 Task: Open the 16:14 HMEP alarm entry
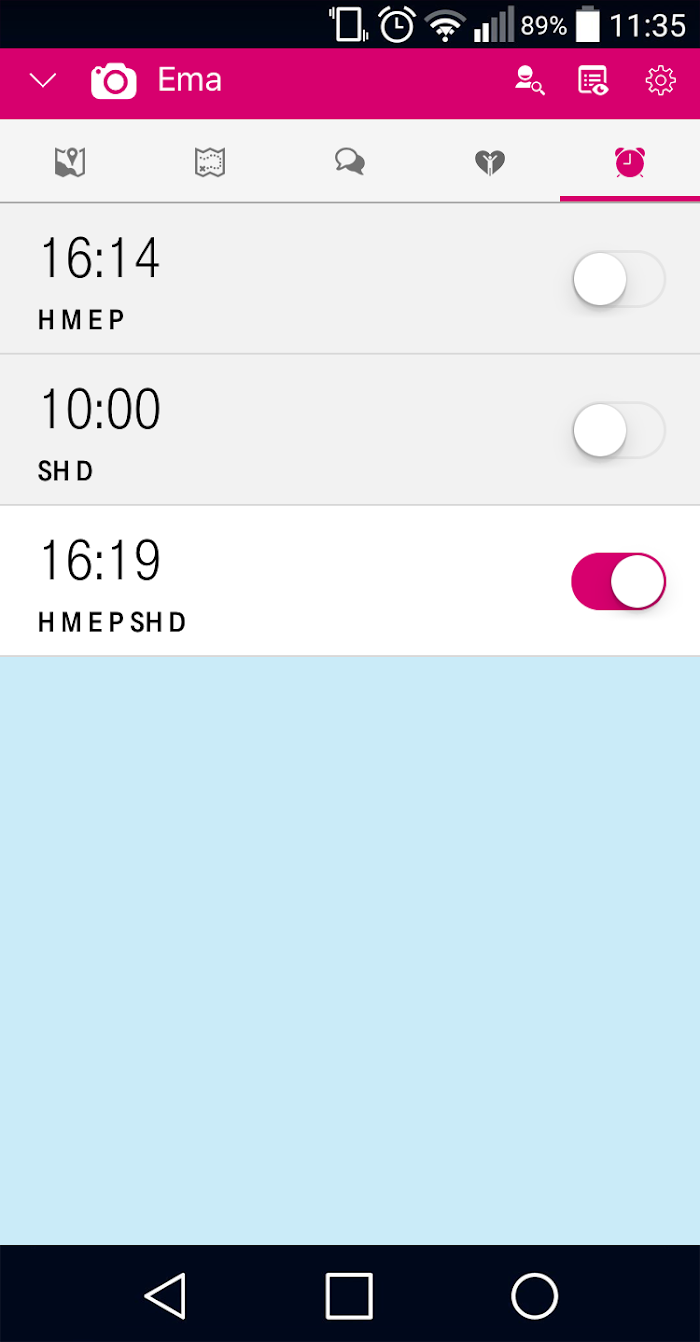(250, 279)
